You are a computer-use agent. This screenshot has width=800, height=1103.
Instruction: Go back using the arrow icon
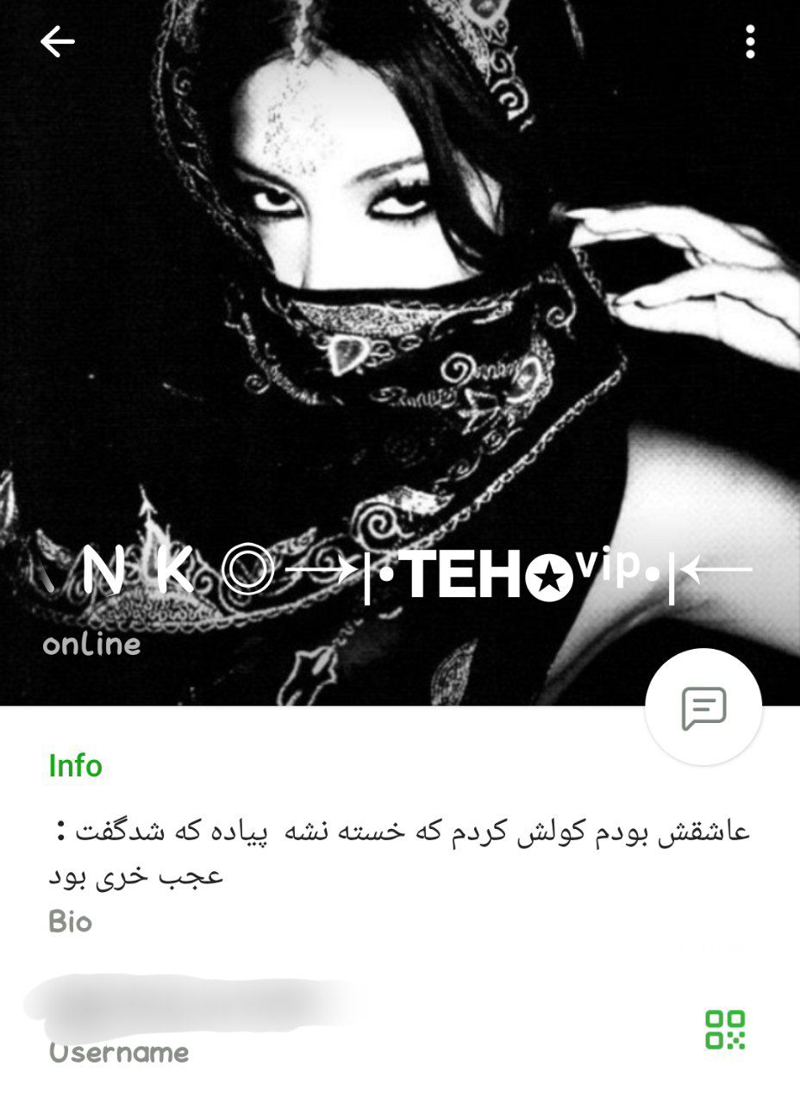[x=57, y=41]
